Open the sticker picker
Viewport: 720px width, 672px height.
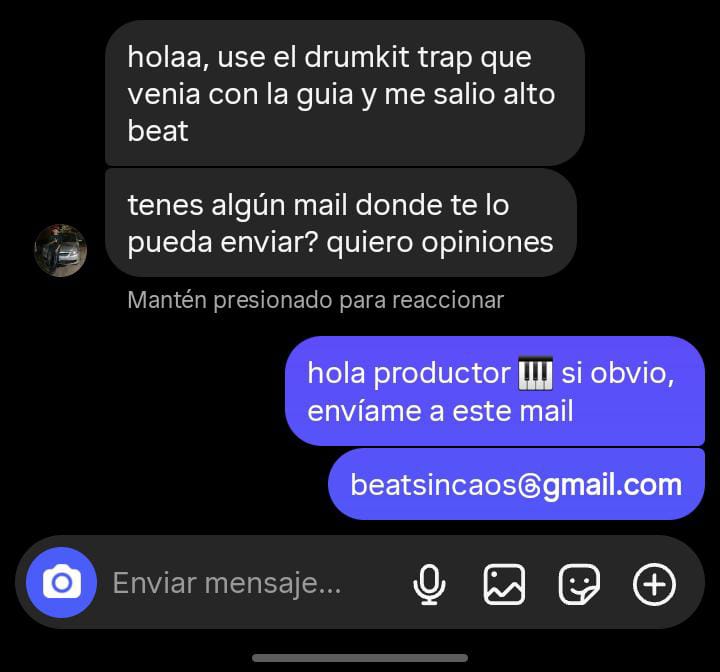[579, 584]
